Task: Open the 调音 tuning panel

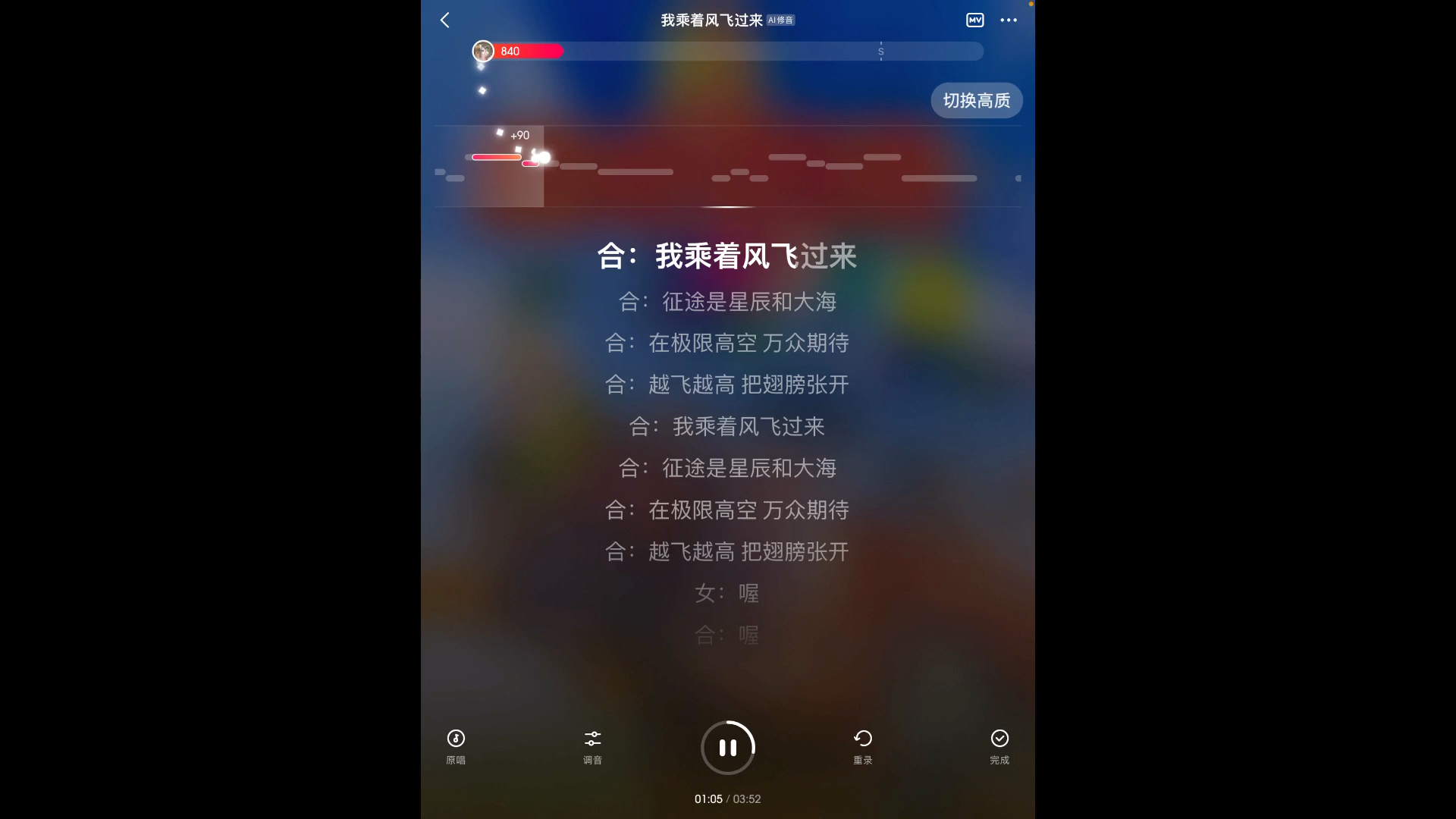Action: (x=592, y=746)
